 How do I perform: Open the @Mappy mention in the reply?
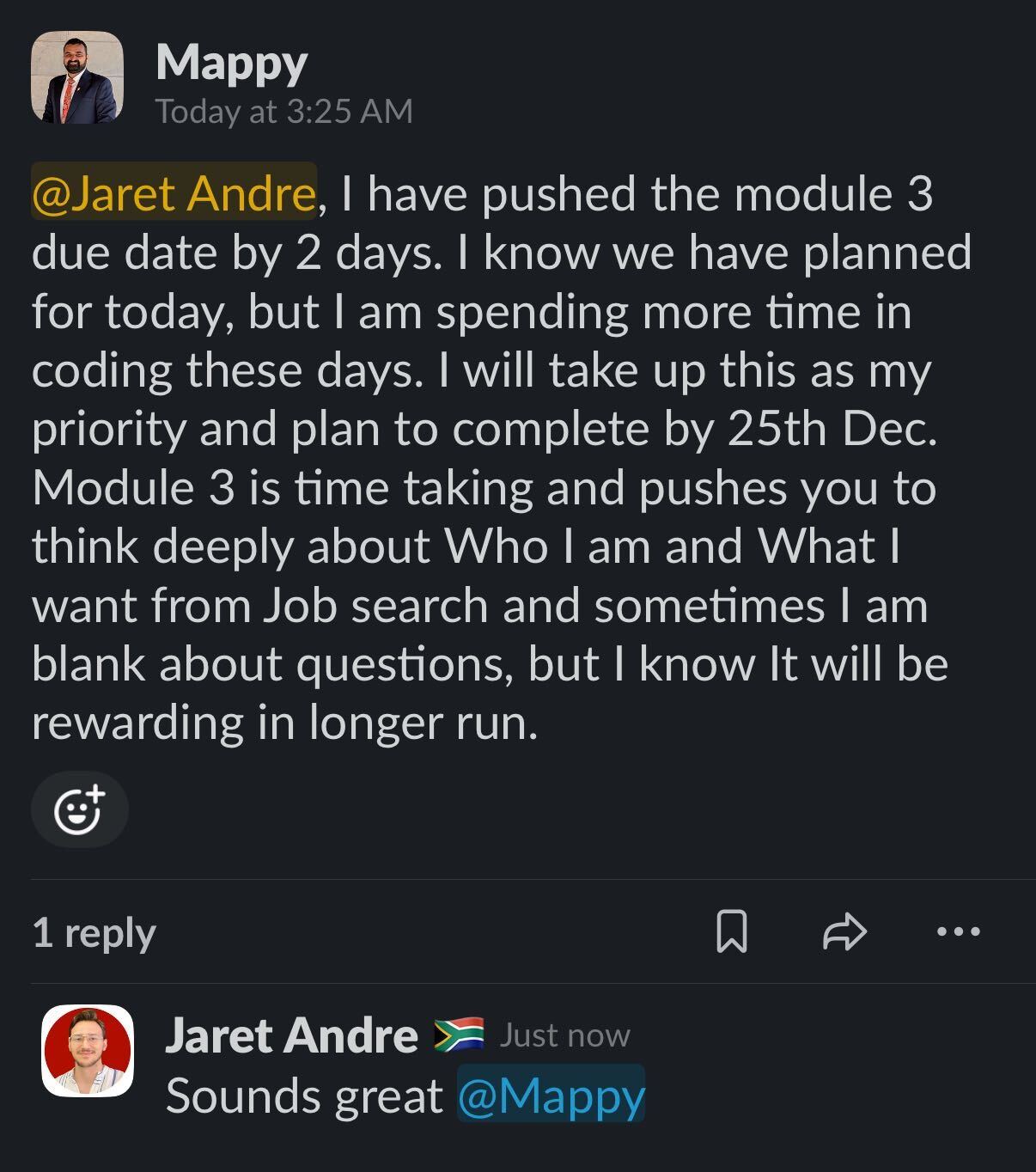pos(551,1096)
